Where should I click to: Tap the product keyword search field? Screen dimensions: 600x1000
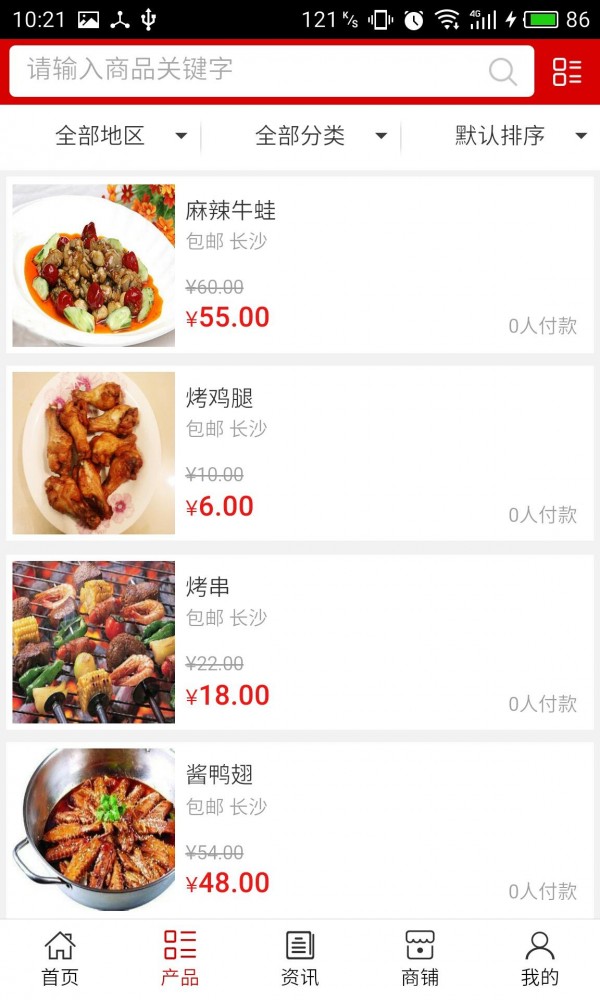[x=250, y=70]
